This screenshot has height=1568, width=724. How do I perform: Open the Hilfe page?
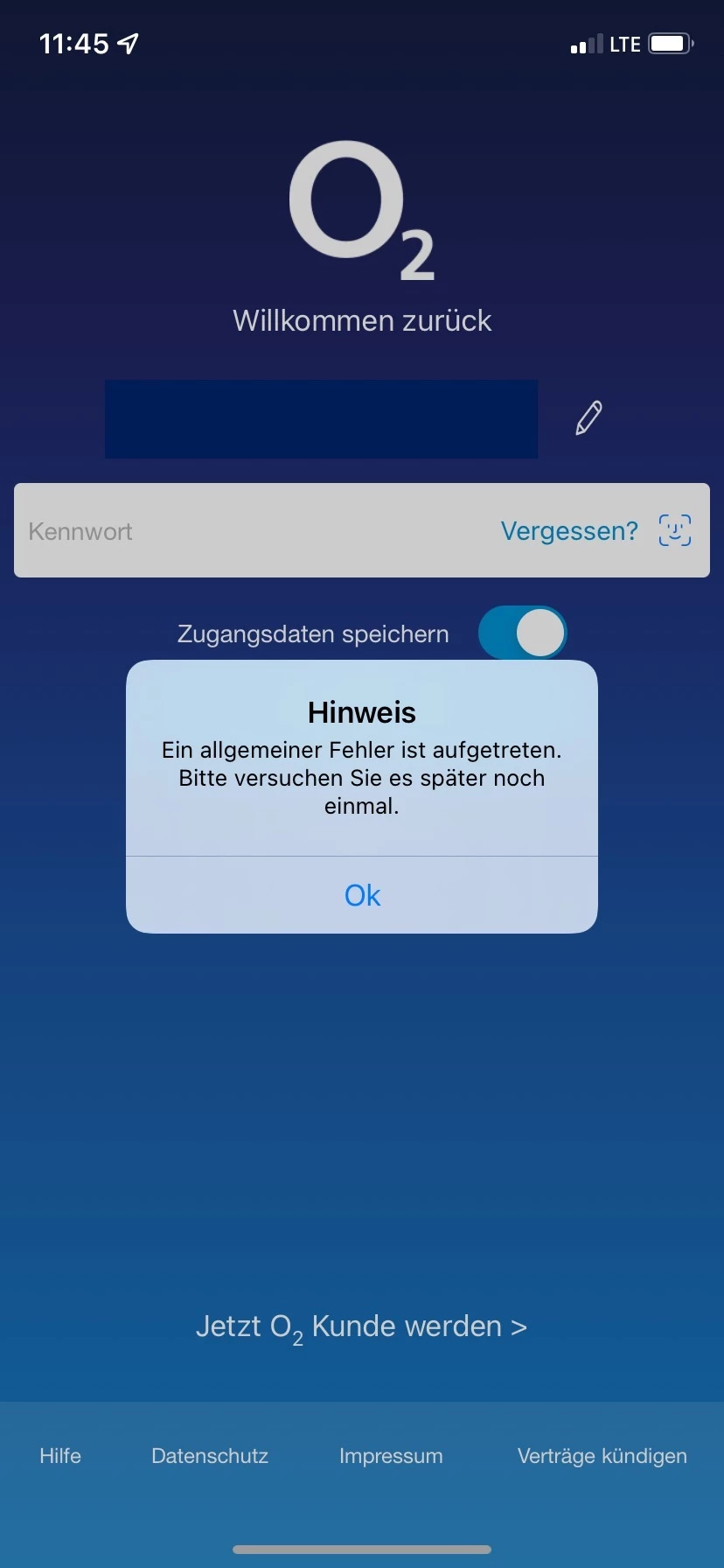click(60, 1456)
